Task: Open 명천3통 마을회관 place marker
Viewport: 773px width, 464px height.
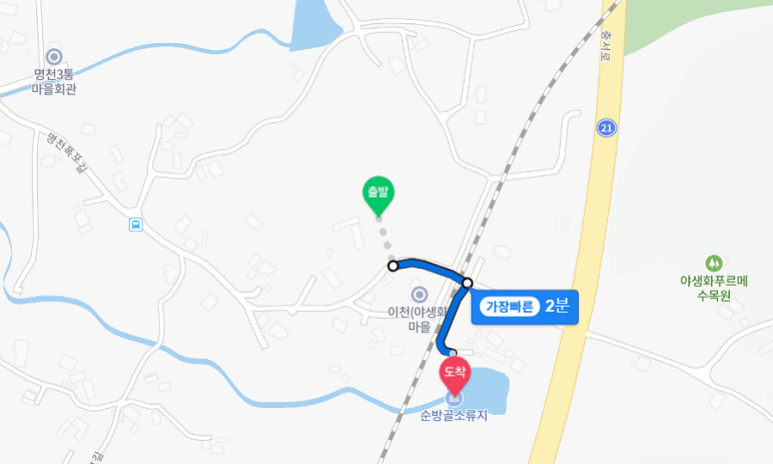Action: (53, 57)
